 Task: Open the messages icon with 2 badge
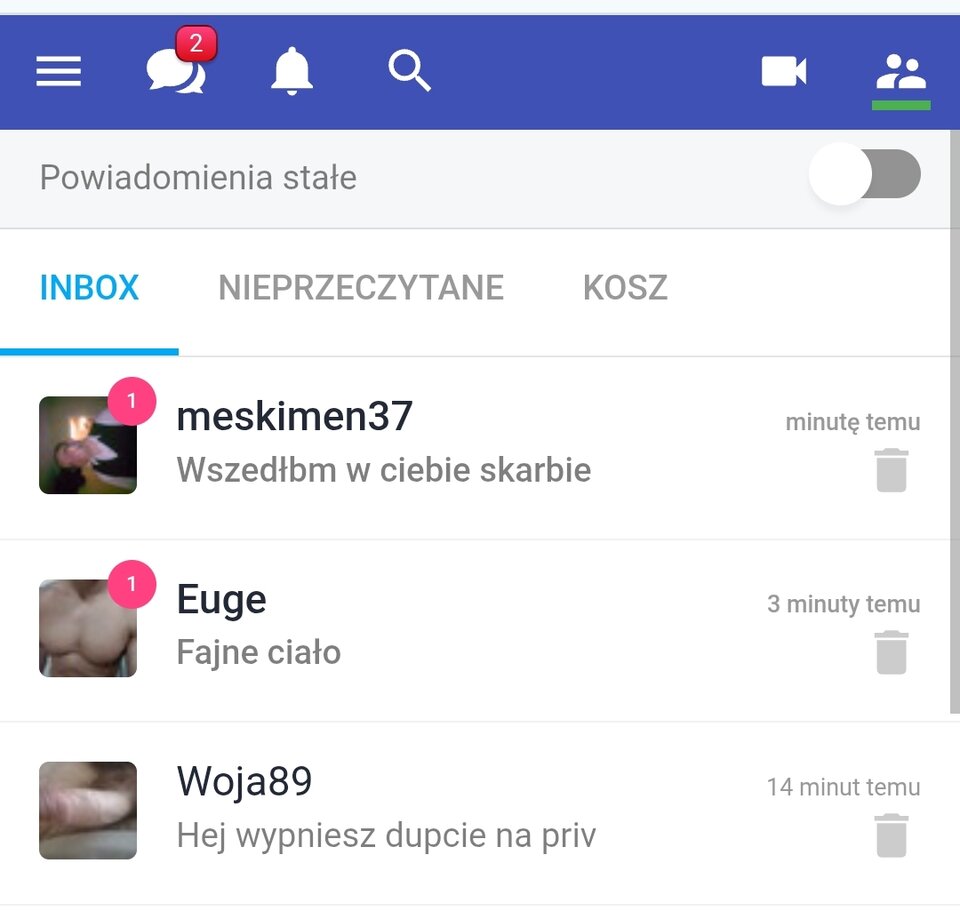[176, 72]
